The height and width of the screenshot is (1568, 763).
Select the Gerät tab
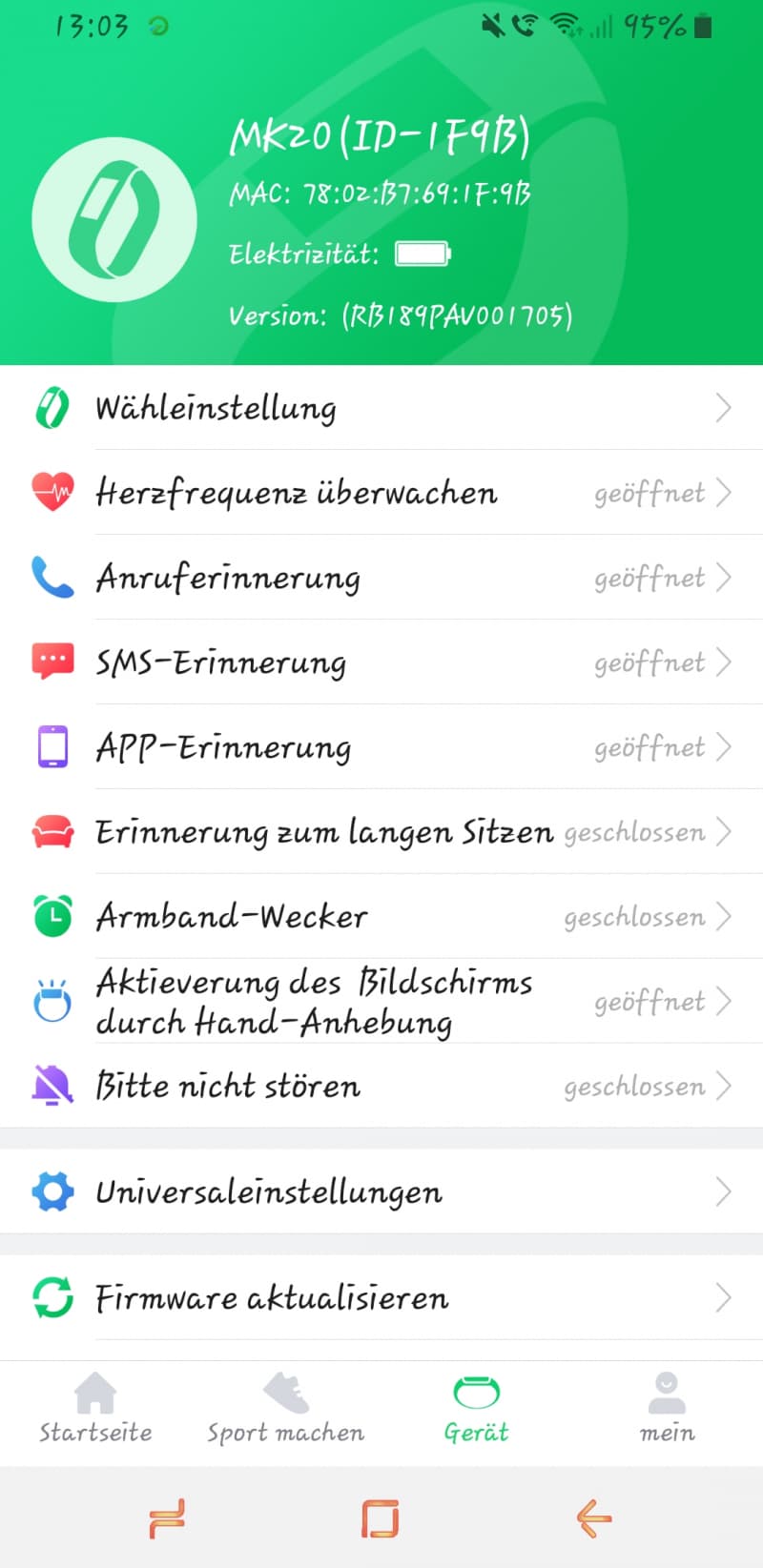pos(477,1409)
